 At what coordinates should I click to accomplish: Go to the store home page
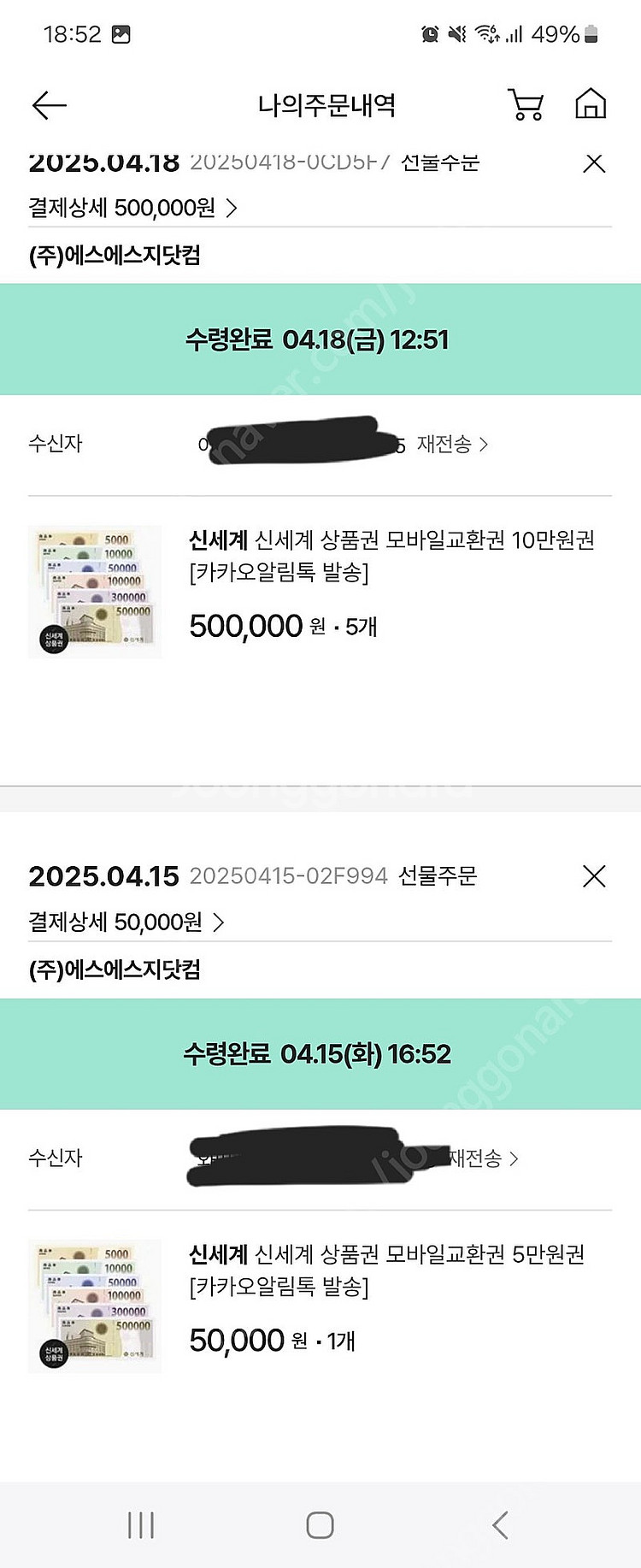pyautogui.click(x=590, y=104)
